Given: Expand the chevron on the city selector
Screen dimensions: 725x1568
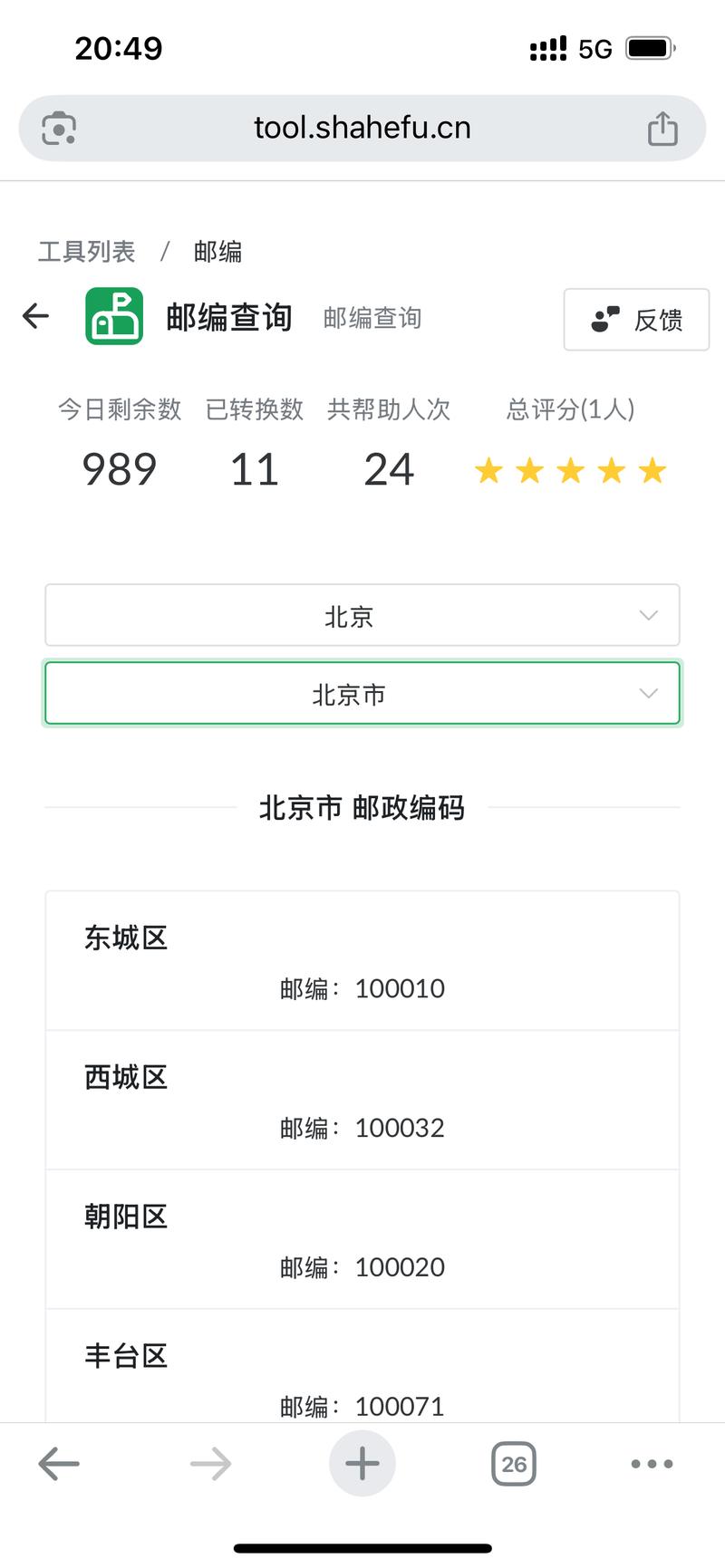Looking at the screenshot, I should coord(648,693).
